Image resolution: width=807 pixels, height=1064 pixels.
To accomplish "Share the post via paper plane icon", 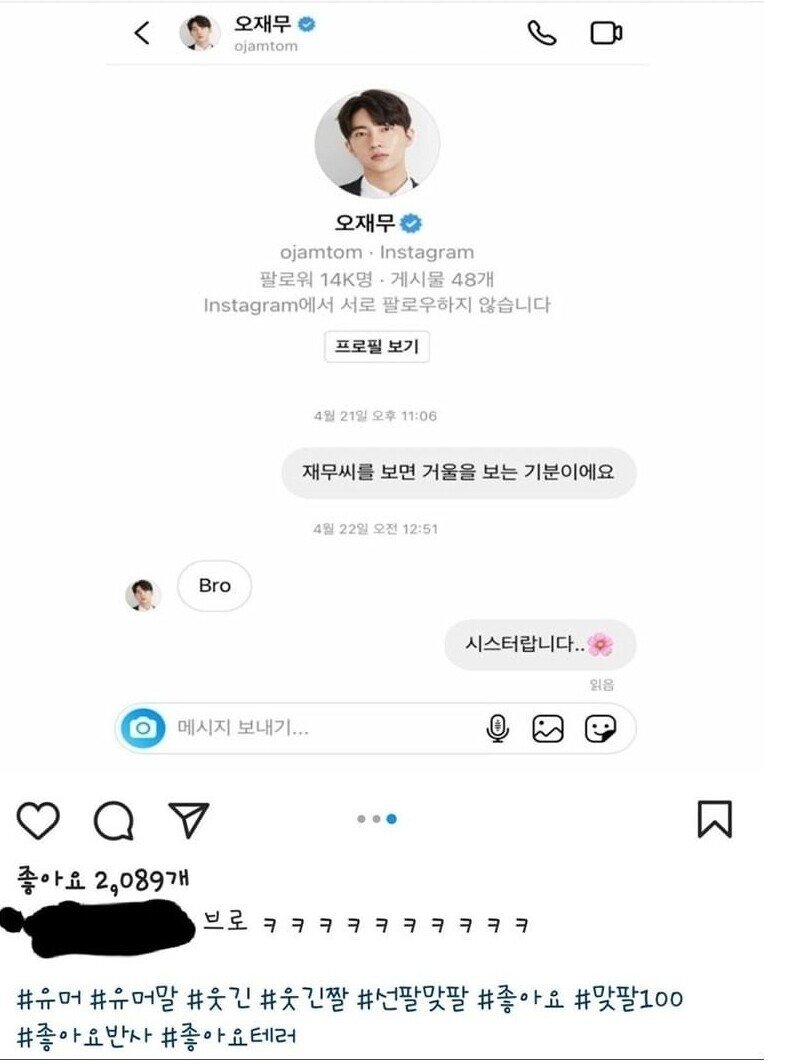I will [x=188, y=819].
